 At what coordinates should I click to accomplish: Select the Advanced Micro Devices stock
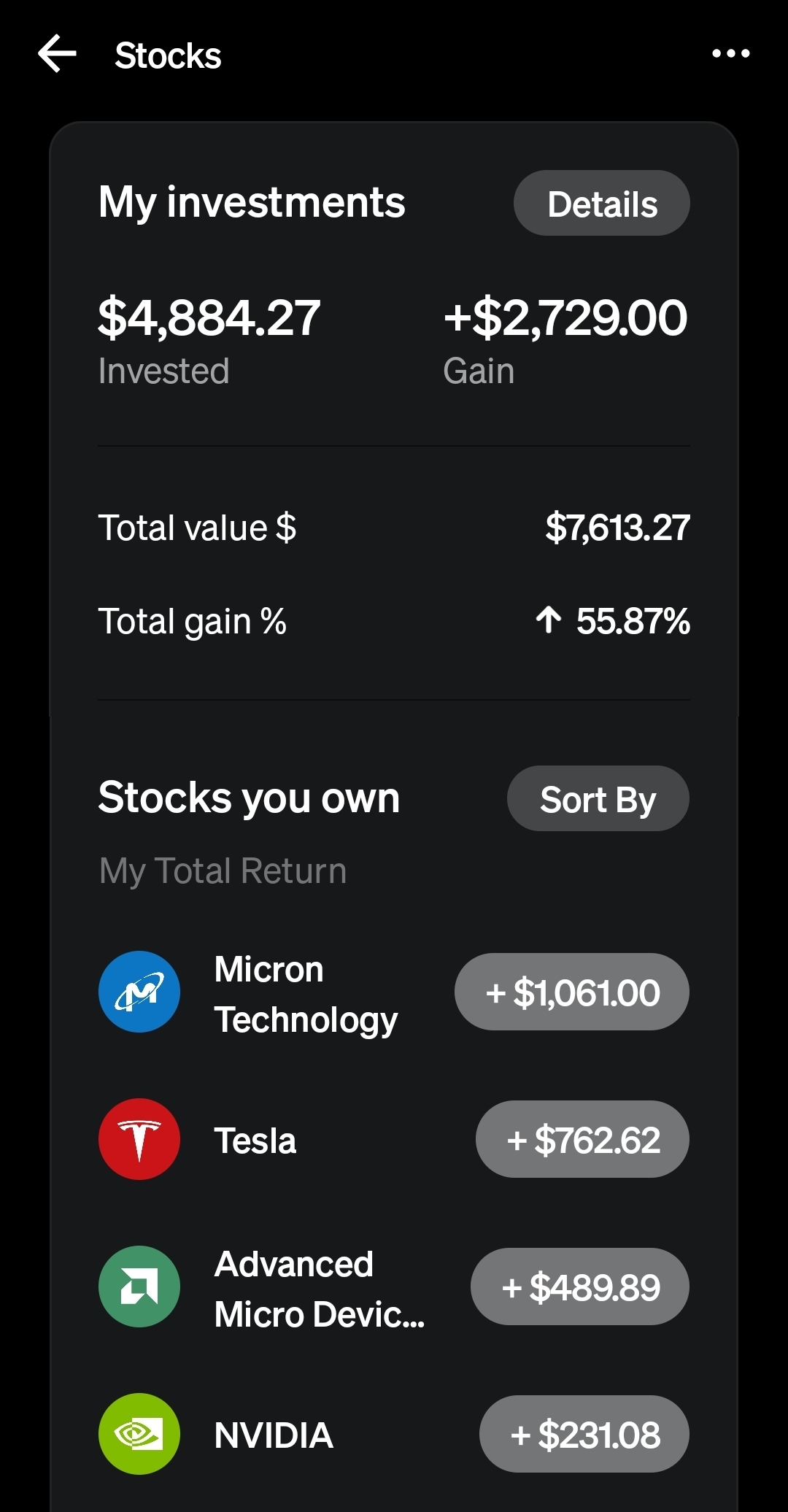(x=318, y=1288)
